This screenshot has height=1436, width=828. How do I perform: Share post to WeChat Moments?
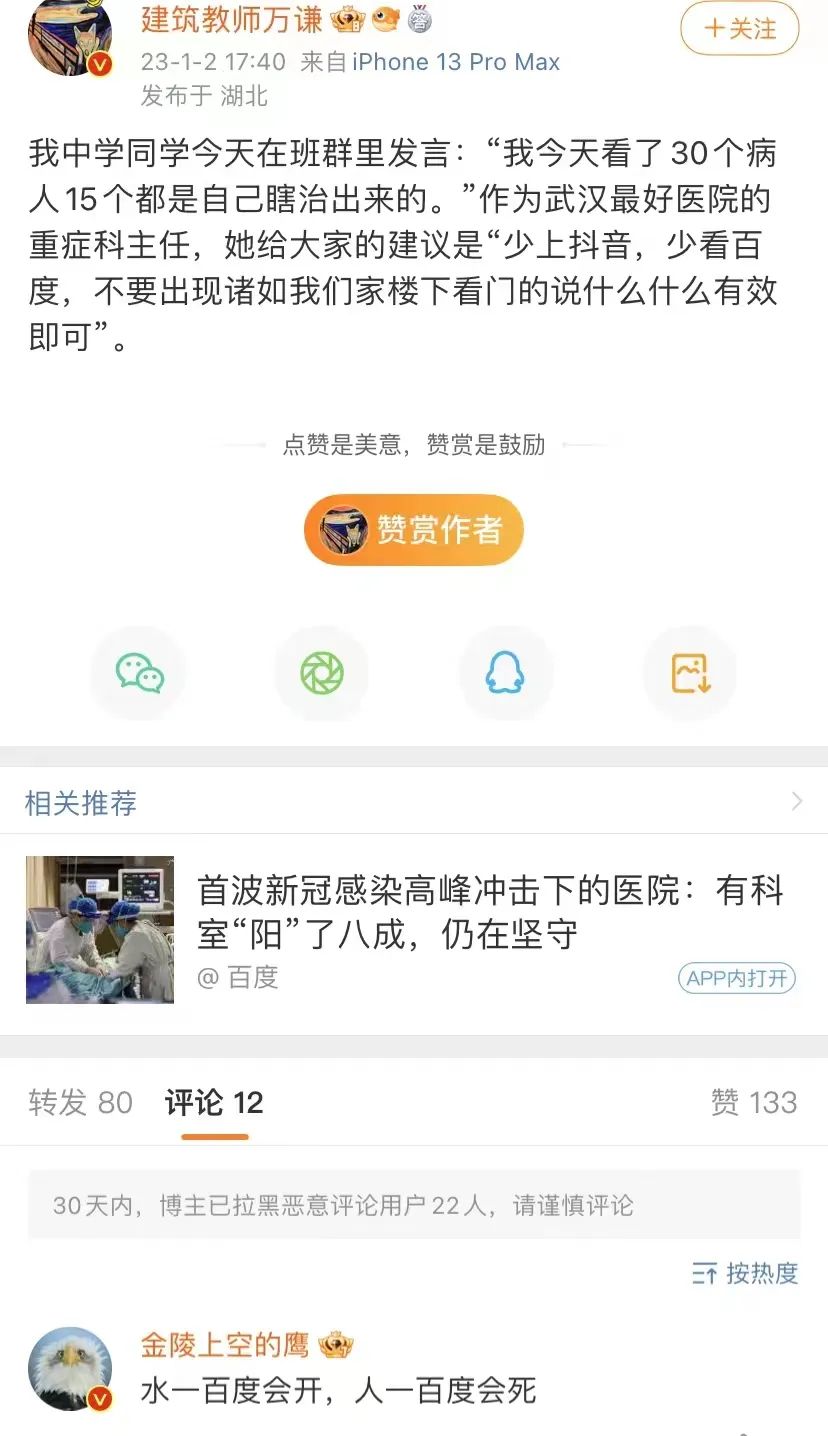pos(322,673)
